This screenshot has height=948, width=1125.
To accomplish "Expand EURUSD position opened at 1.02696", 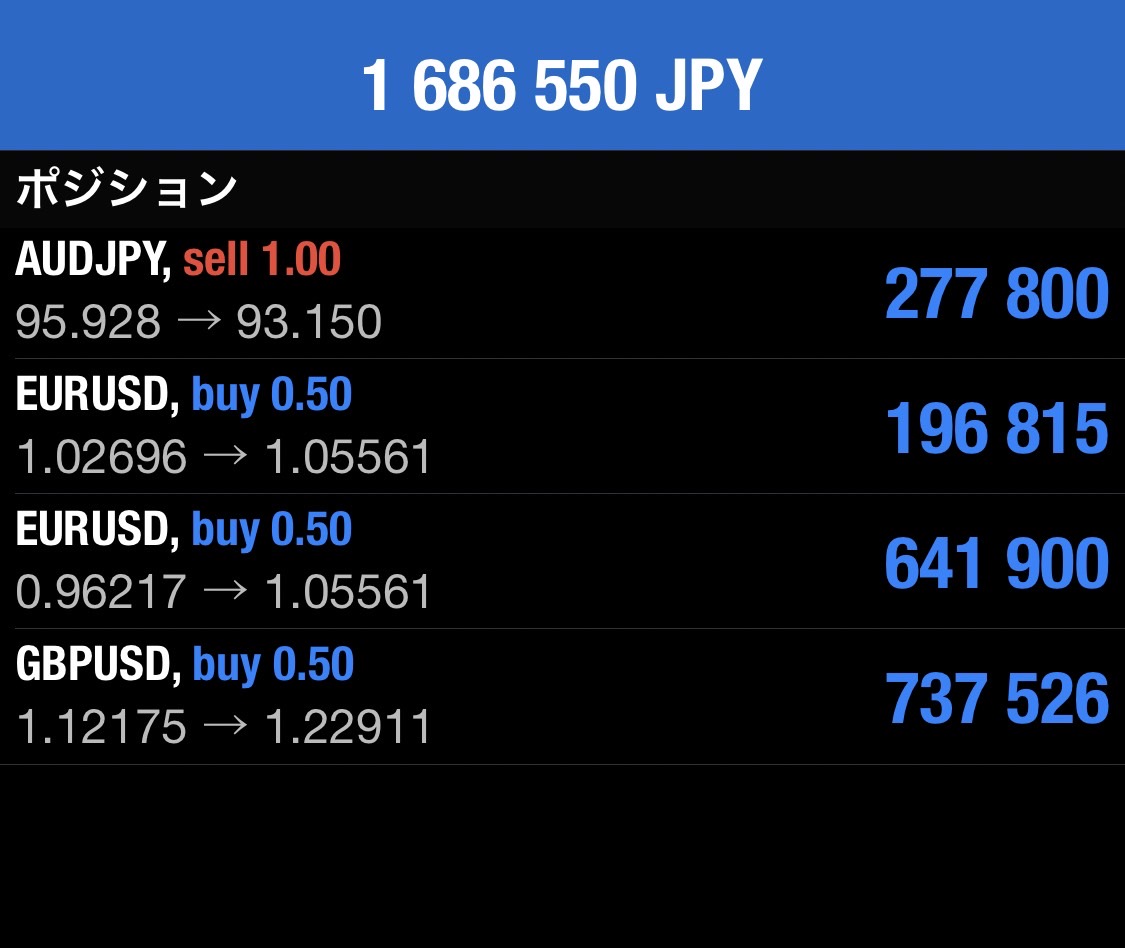I will pos(562,427).
